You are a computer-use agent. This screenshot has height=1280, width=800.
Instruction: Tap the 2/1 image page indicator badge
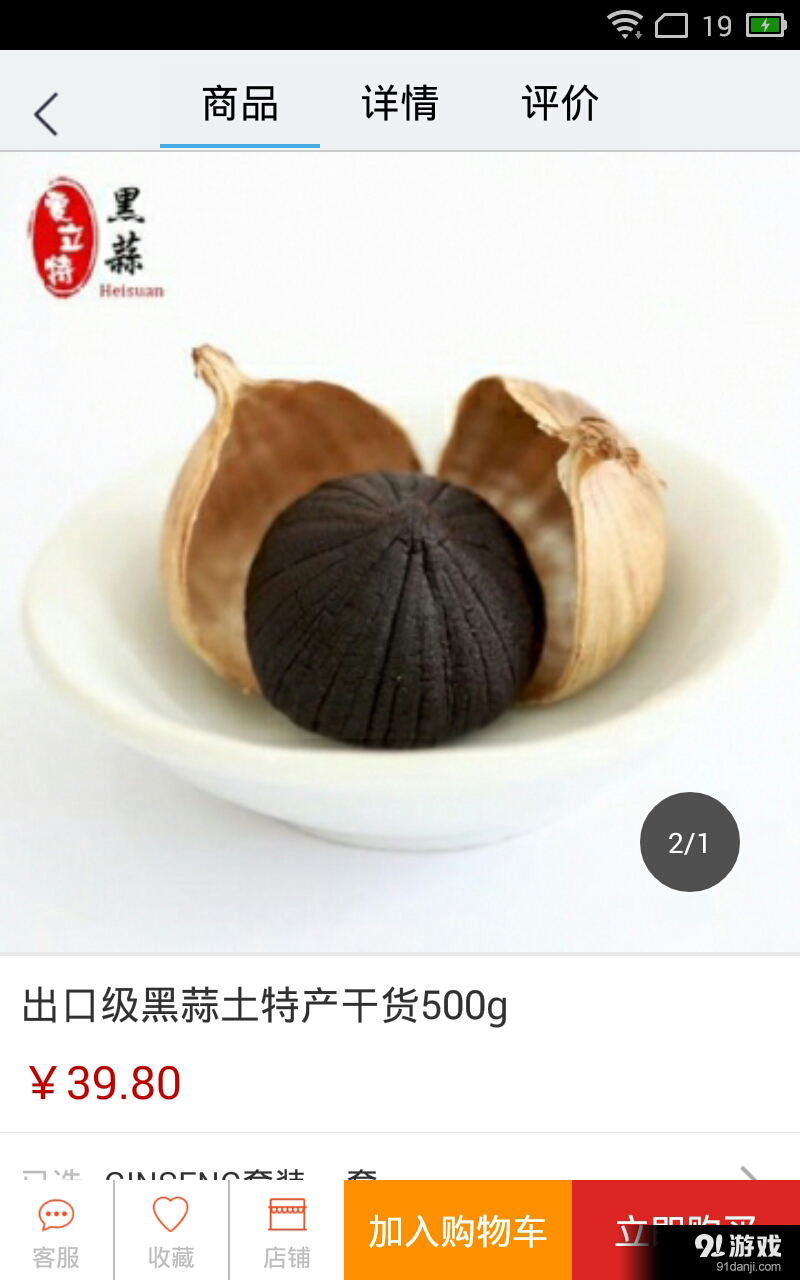click(688, 842)
